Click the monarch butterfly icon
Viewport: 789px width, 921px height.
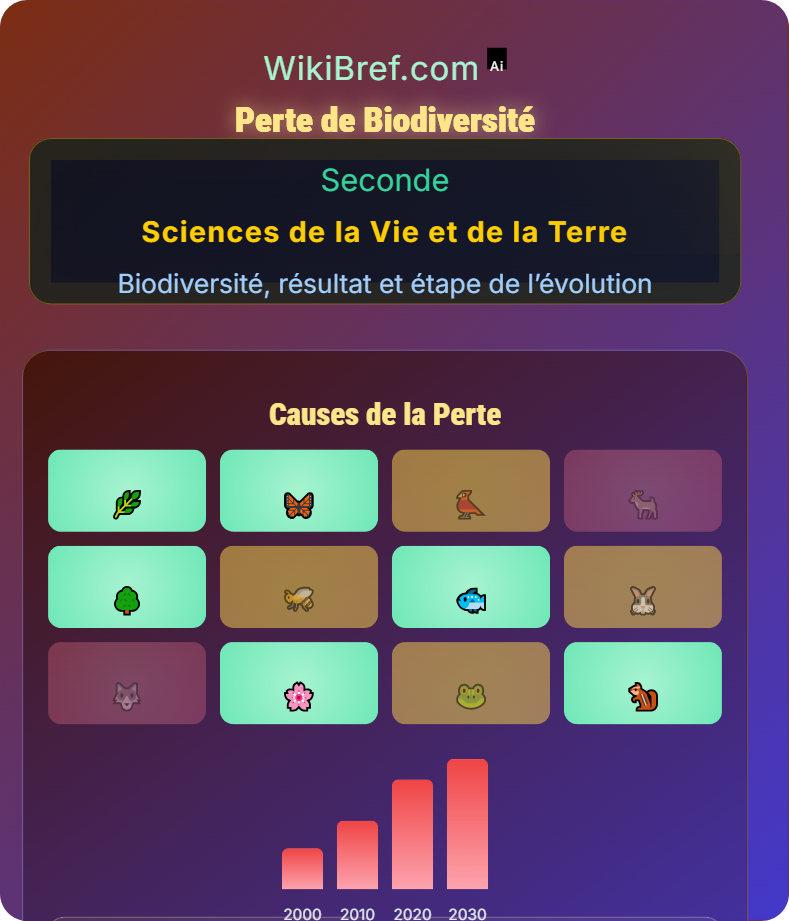pyautogui.click(x=298, y=491)
